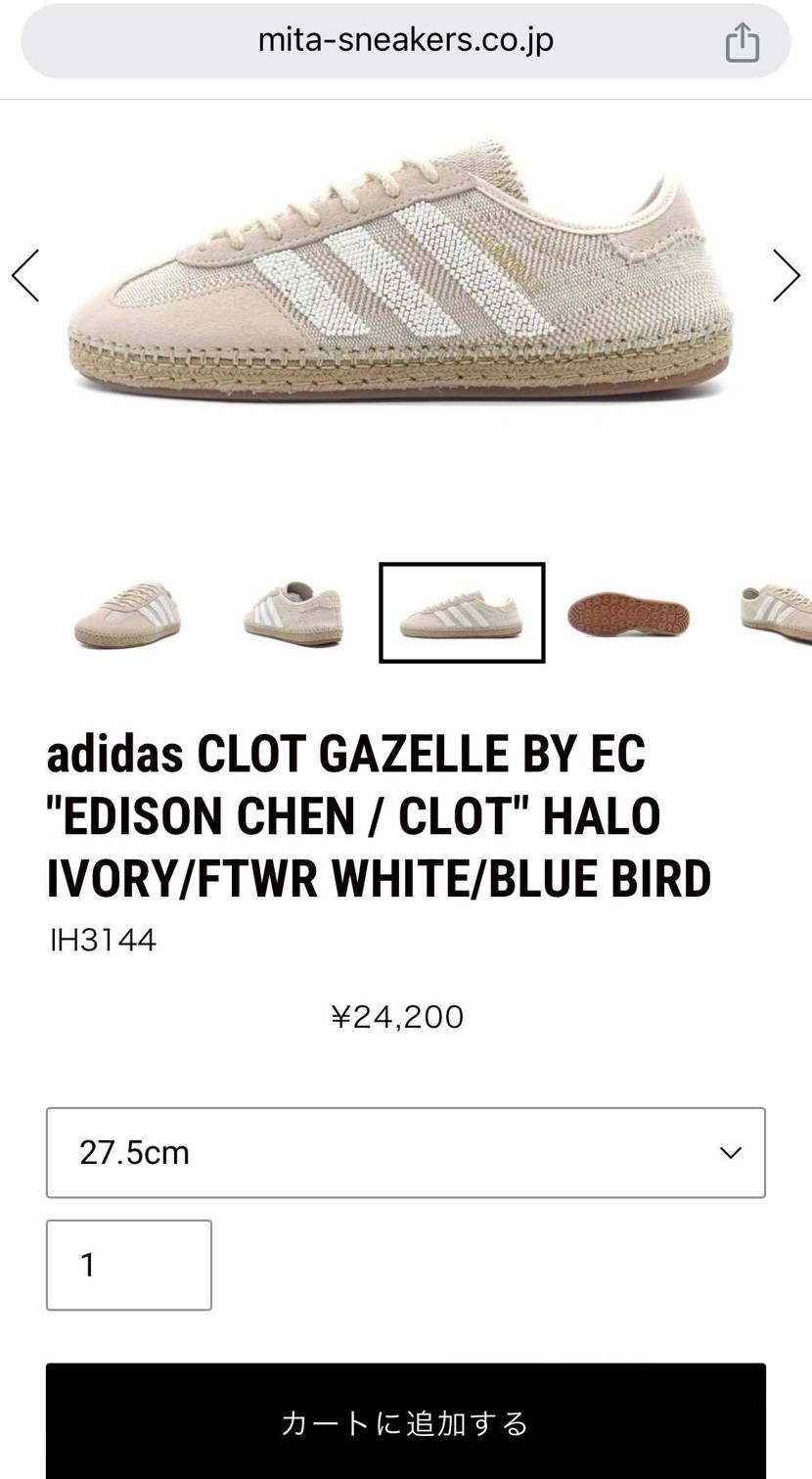
Task: Select the first shoe thumbnail
Action: (x=127, y=614)
